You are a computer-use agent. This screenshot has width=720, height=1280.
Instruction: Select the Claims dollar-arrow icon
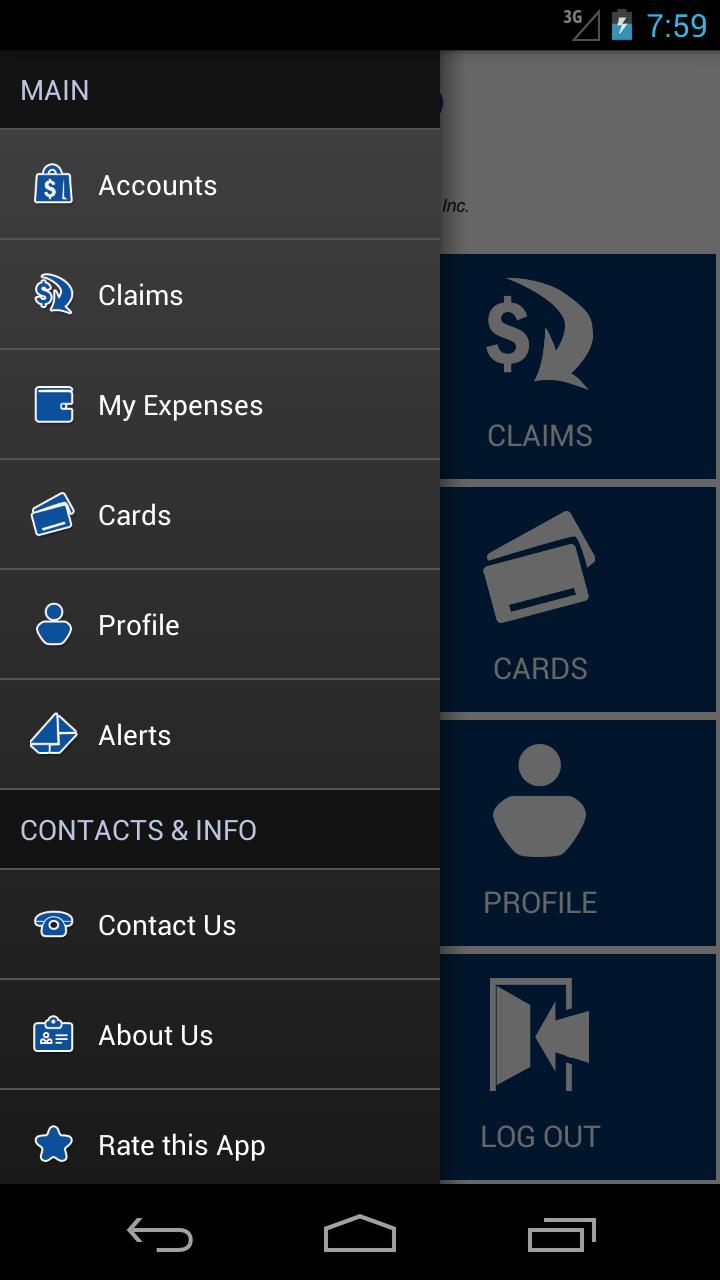52,295
